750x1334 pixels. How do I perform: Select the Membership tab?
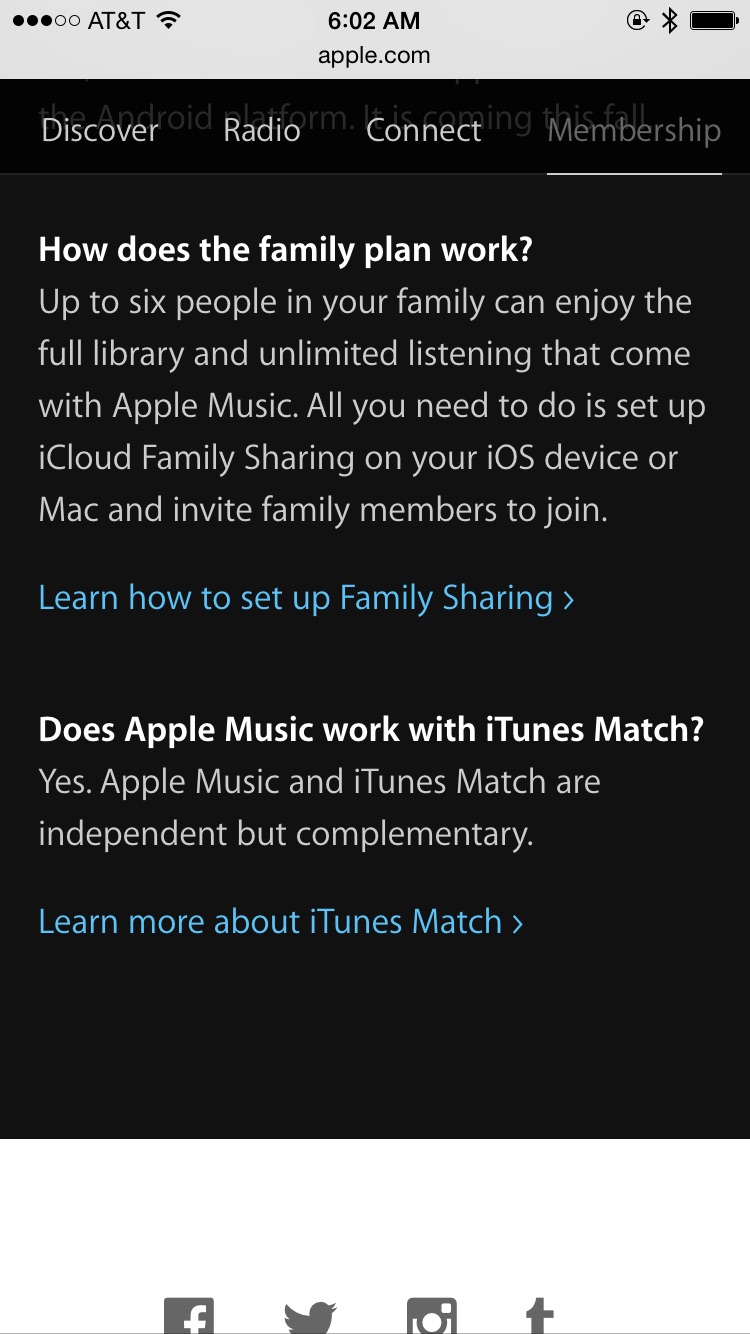[634, 130]
